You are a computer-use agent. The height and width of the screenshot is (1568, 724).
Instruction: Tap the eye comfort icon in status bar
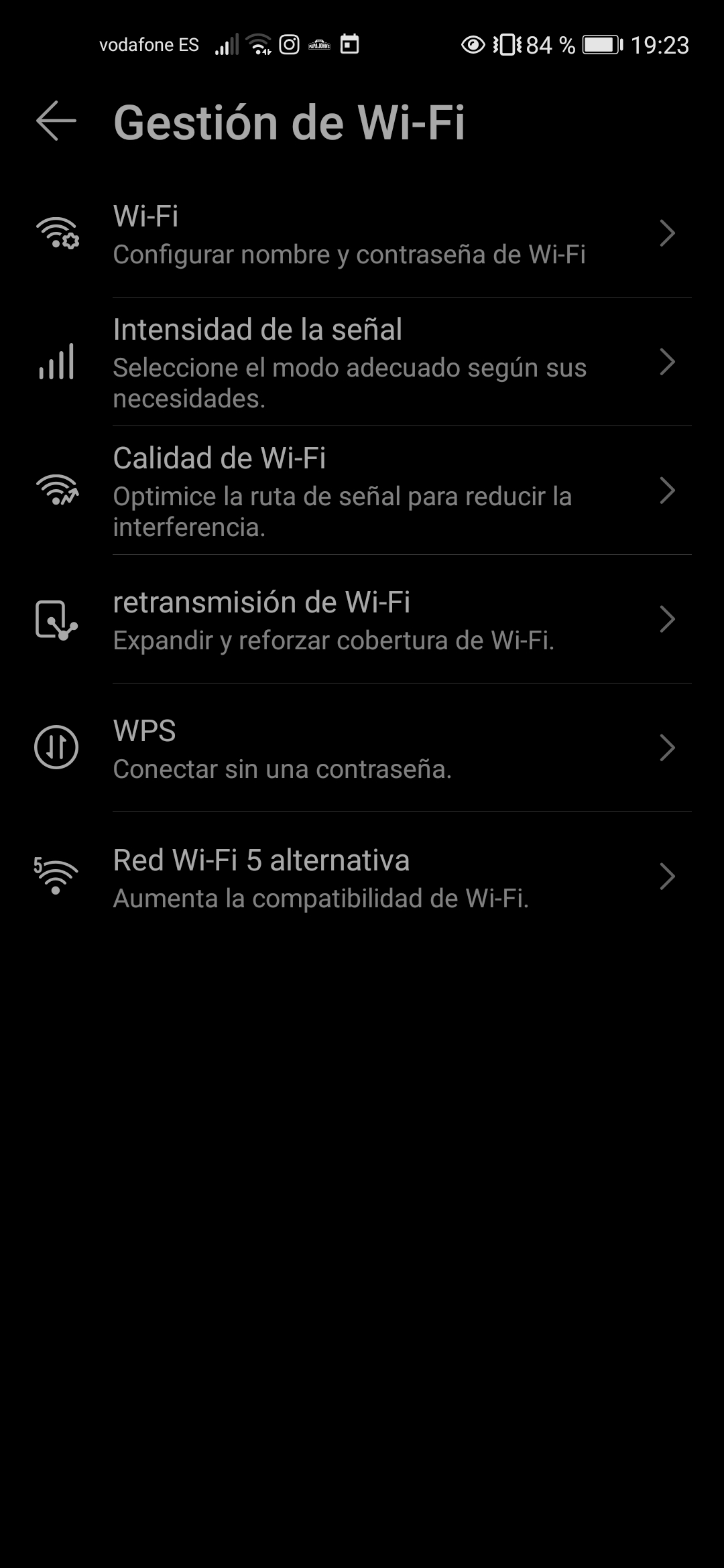[x=471, y=44]
